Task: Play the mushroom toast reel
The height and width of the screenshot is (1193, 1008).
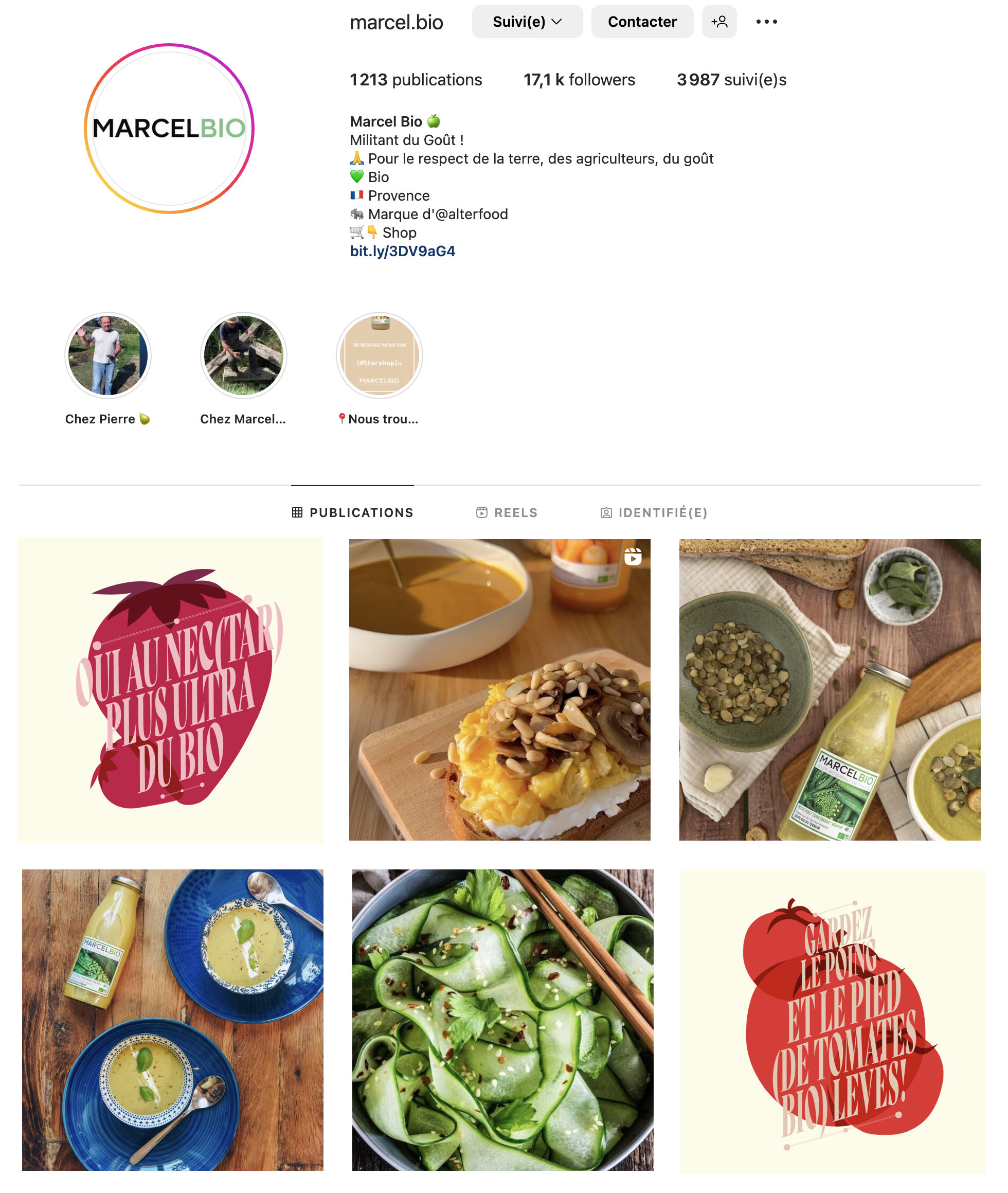Action: 499,689
